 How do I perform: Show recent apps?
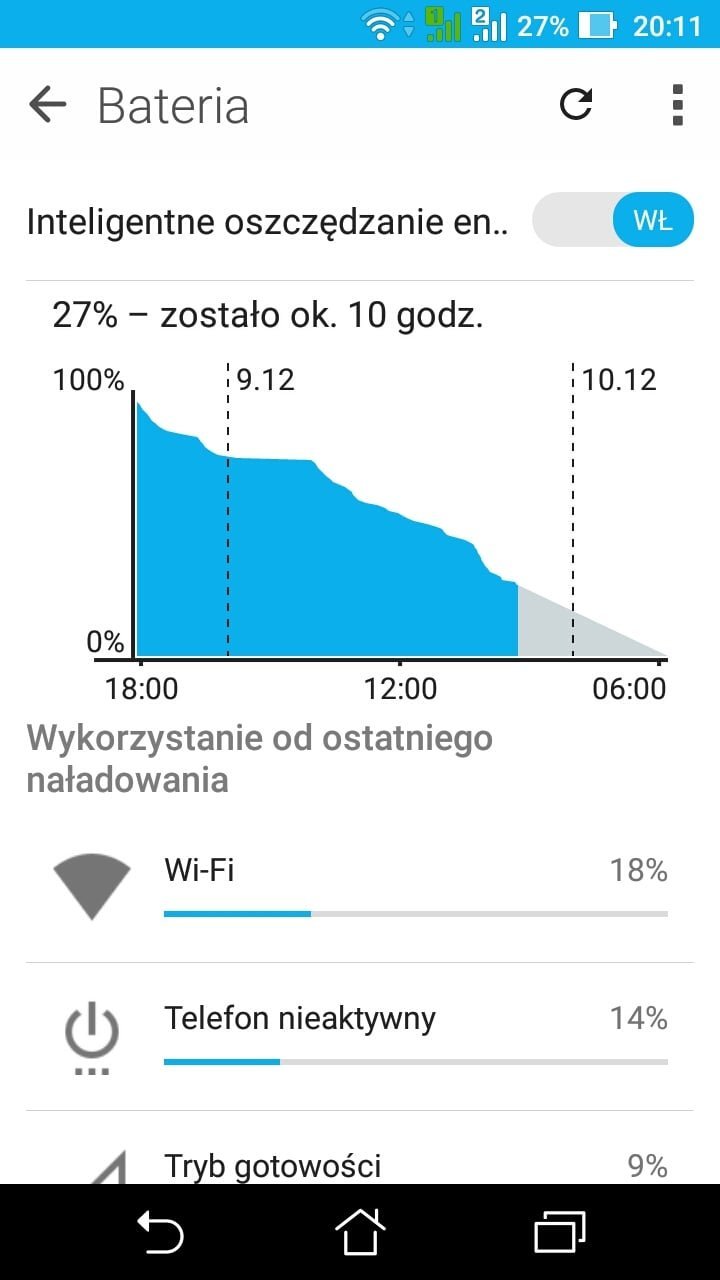(x=560, y=1232)
